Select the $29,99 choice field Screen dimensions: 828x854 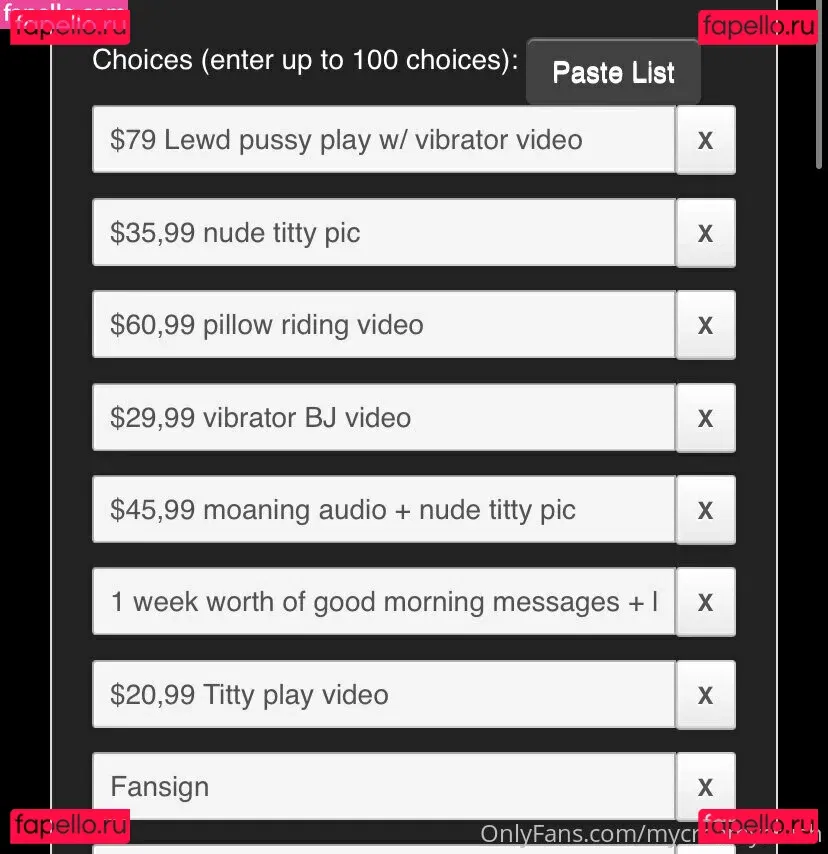coord(384,418)
